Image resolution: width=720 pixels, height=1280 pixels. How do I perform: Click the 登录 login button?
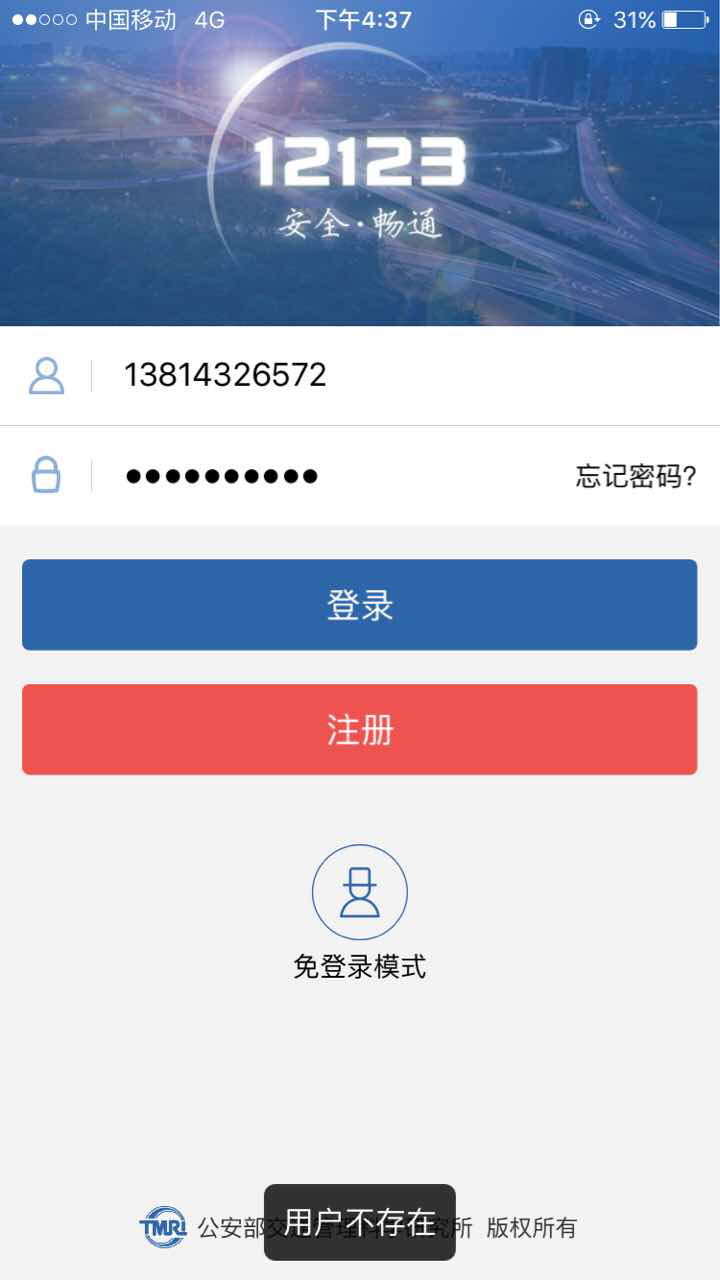(360, 605)
